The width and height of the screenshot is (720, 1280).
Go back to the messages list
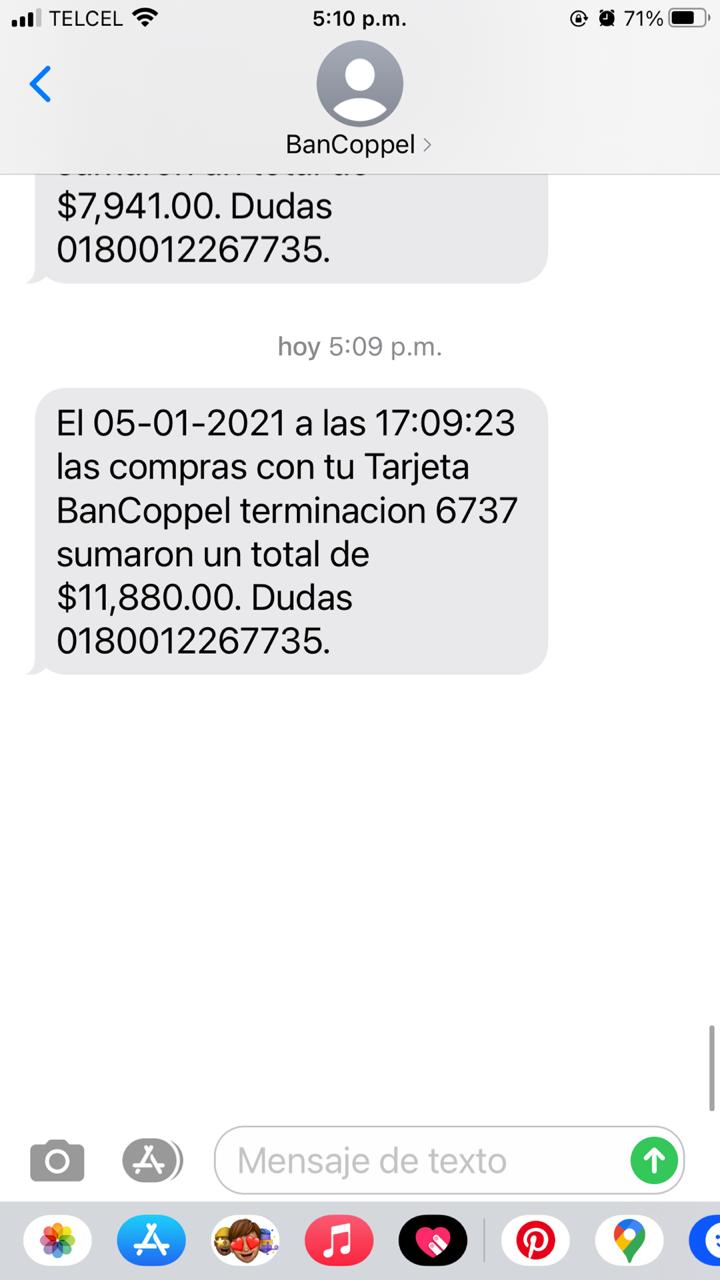(40, 84)
